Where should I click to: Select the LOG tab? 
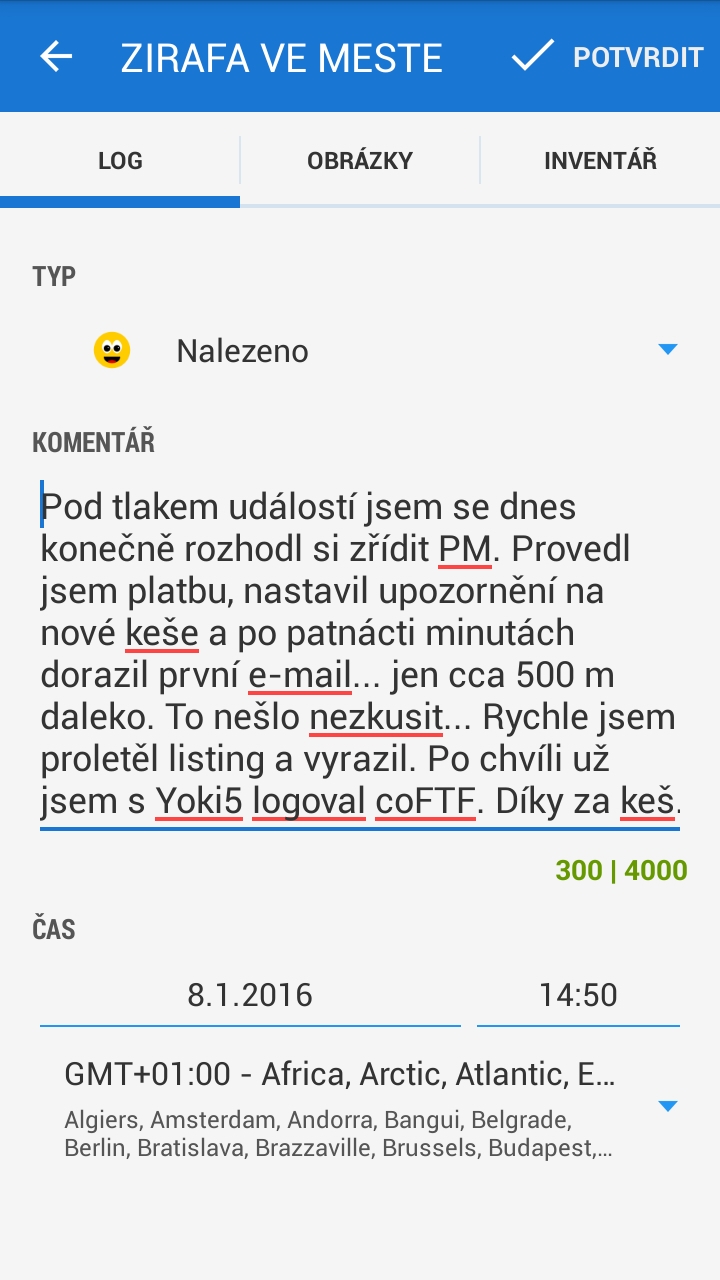tap(120, 161)
